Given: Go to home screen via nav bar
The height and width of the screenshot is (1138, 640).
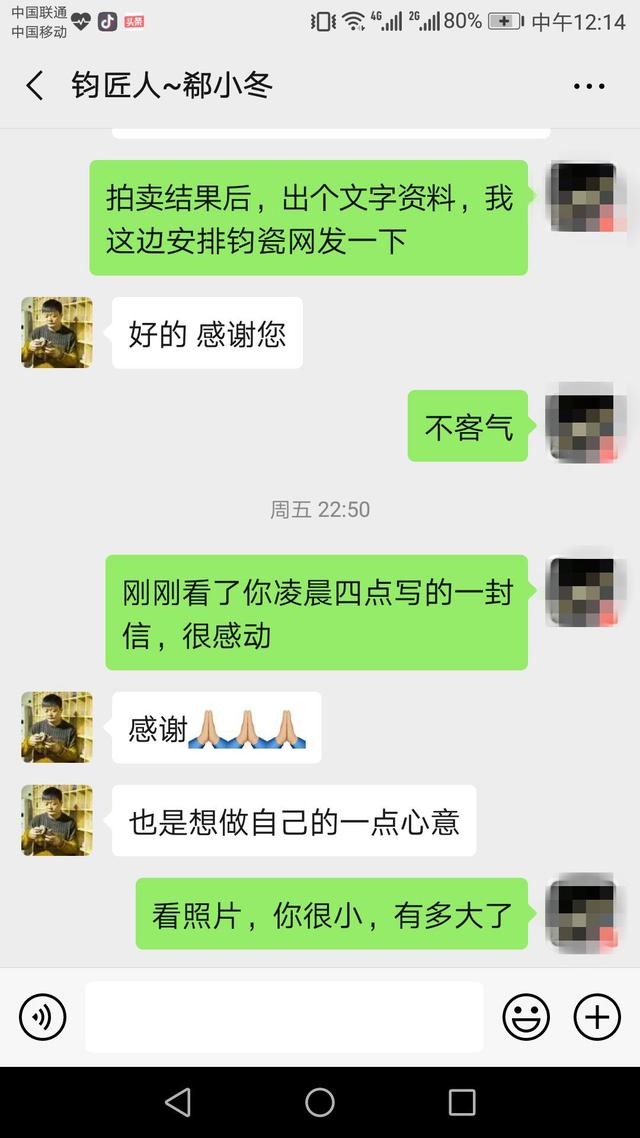Looking at the screenshot, I should pyautogui.click(x=320, y=1102).
